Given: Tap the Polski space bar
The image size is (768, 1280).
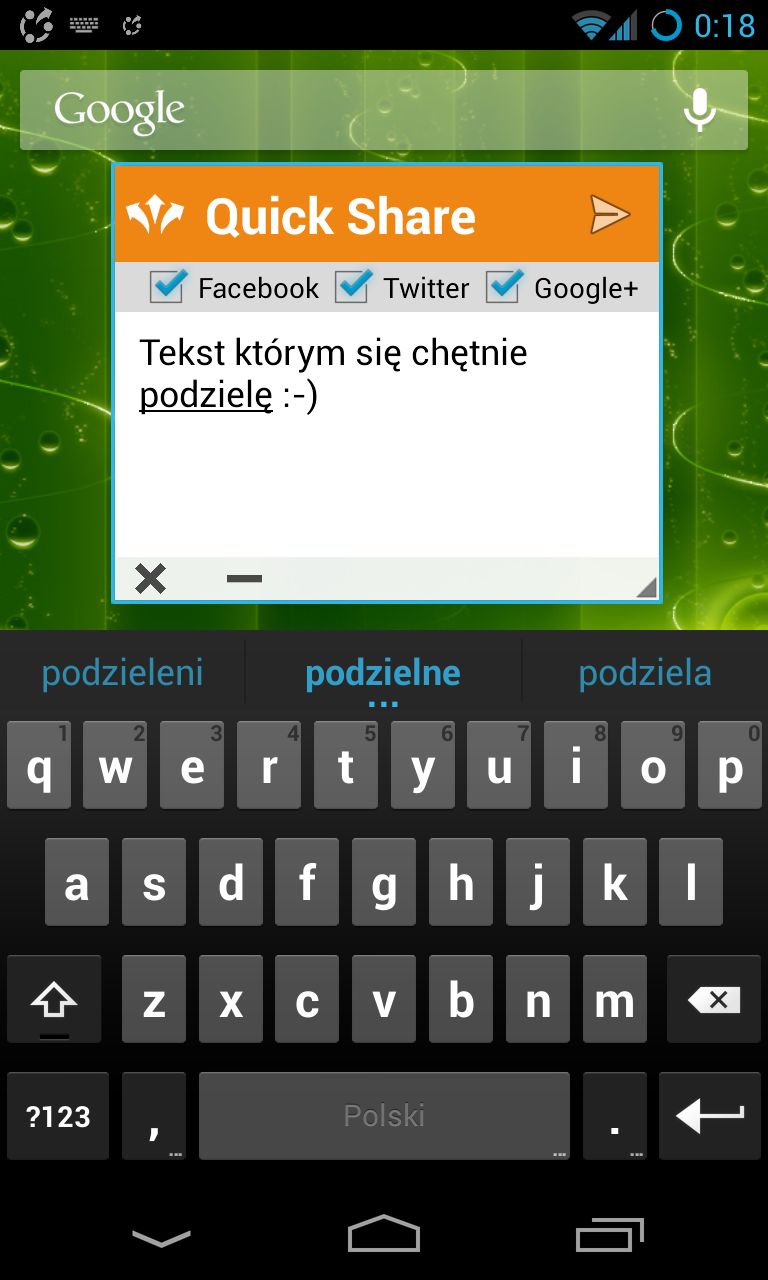Looking at the screenshot, I should [x=384, y=1116].
